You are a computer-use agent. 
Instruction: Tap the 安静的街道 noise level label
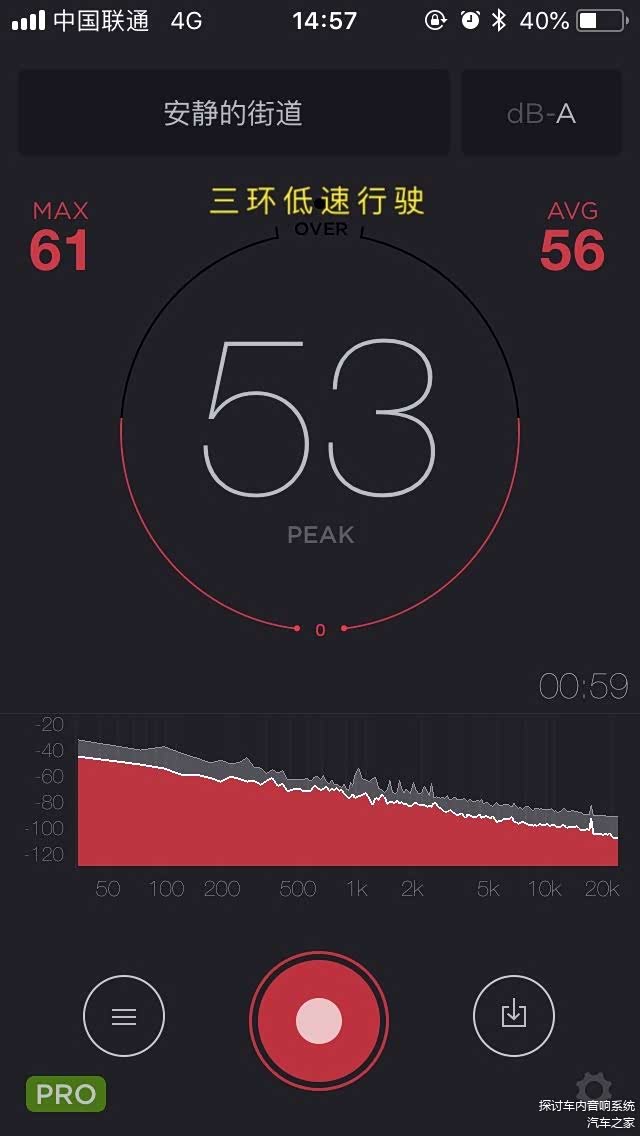coord(233,113)
